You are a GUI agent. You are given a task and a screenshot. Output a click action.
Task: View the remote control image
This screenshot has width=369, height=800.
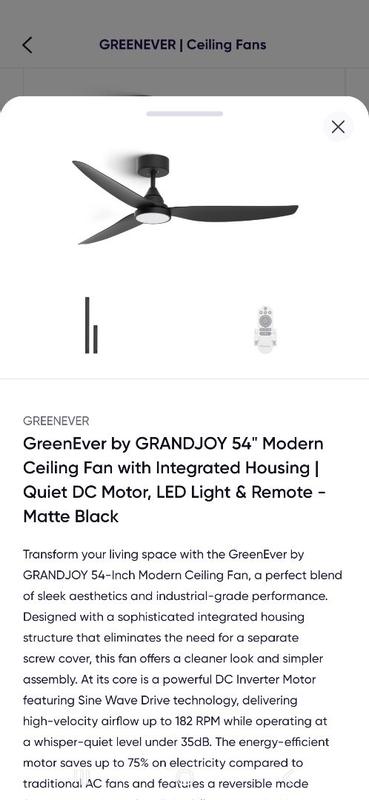coord(265,330)
